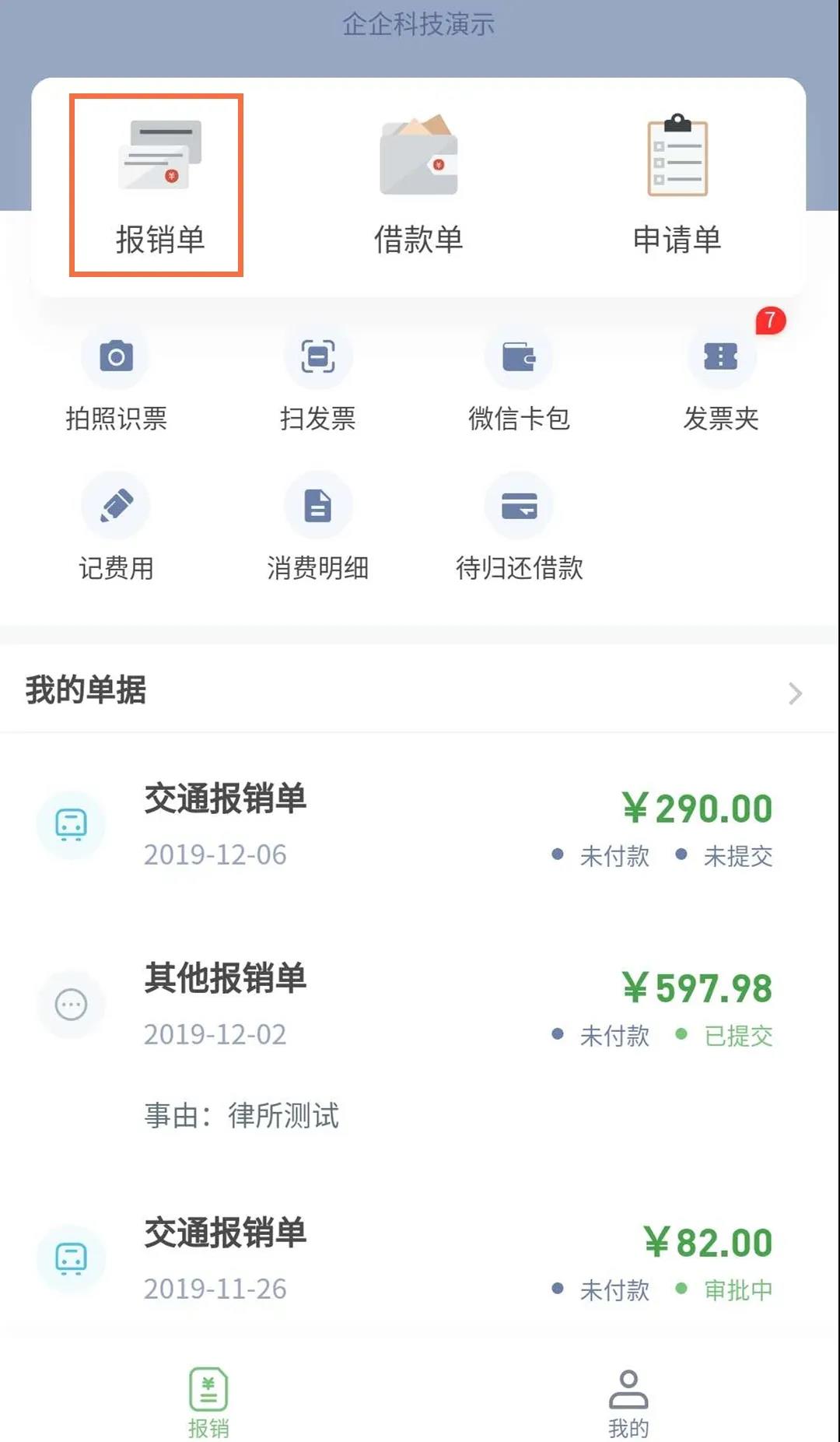The height and width of the screenshot is (1442, 840).
Task: Open the 其他报销单 for ¥597.98
Action: pyautogui.click(x=420, y=1012)
